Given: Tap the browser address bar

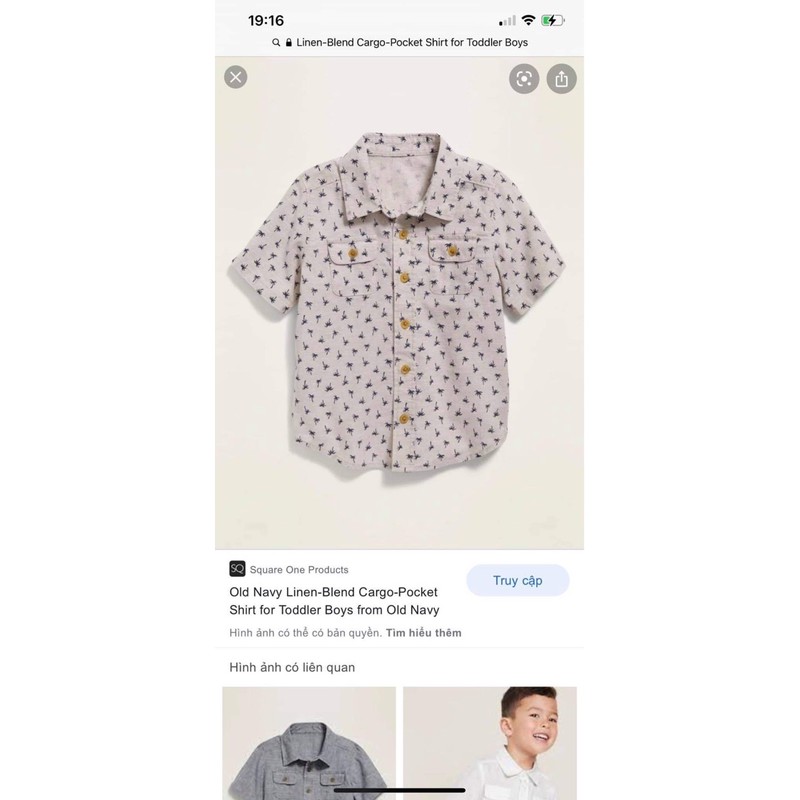Looking at the screenshot, I should click(400, 43).
